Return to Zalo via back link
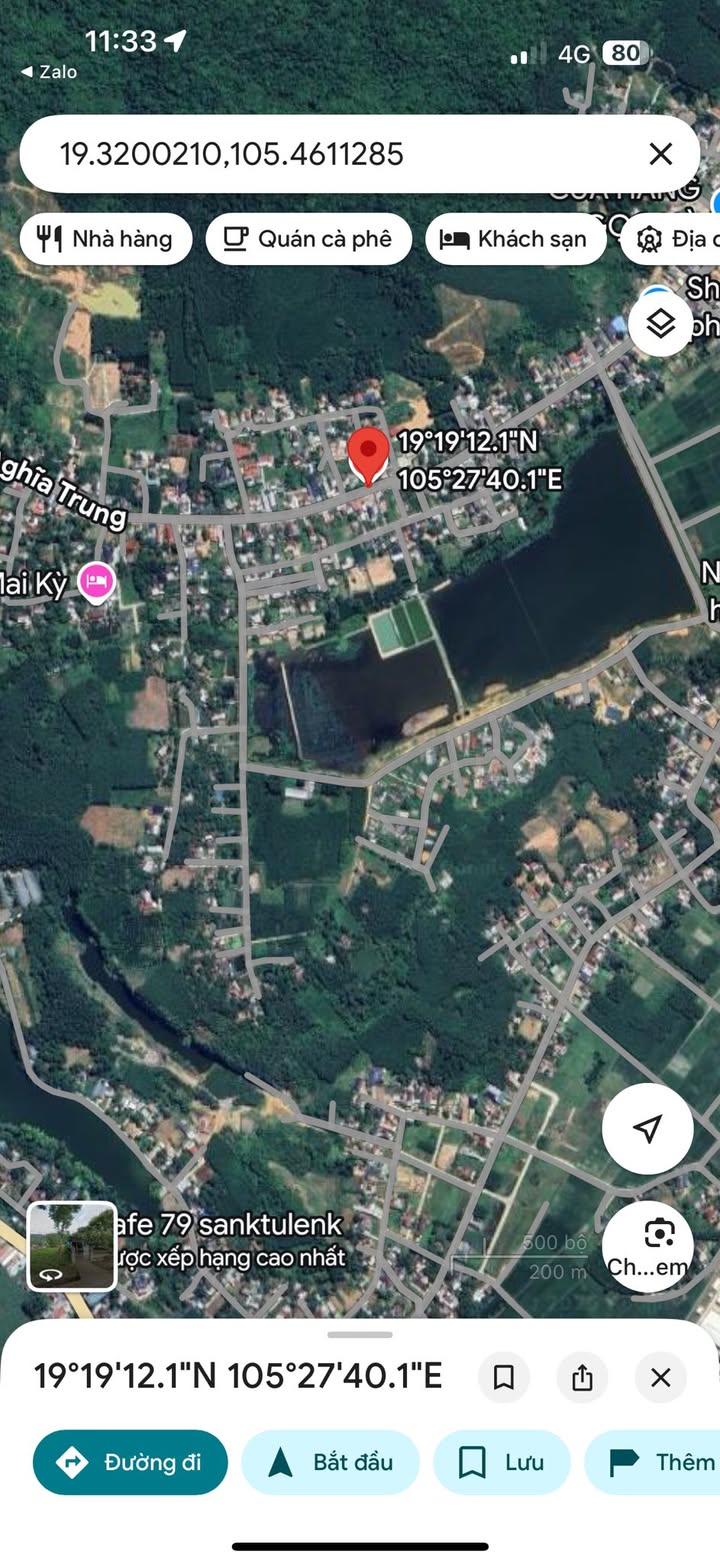The height and width of the screenshot is (1564, 720). (x=48, y=72)
